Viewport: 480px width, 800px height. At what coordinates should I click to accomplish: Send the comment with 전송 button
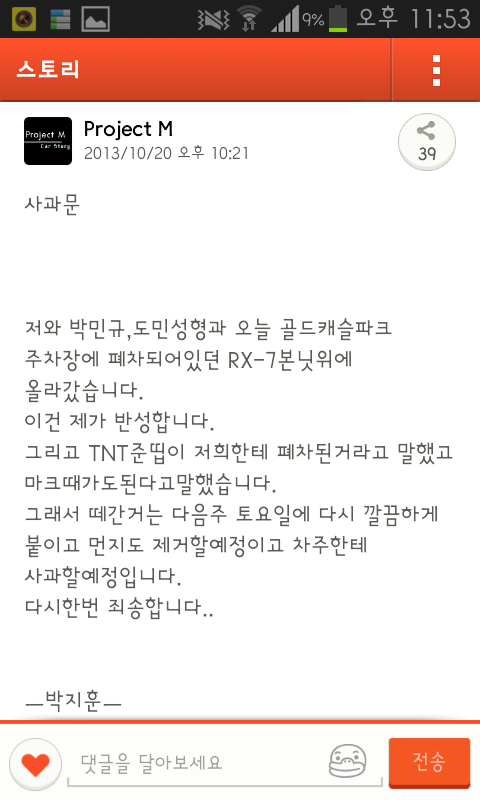click(x=429, y=762)
